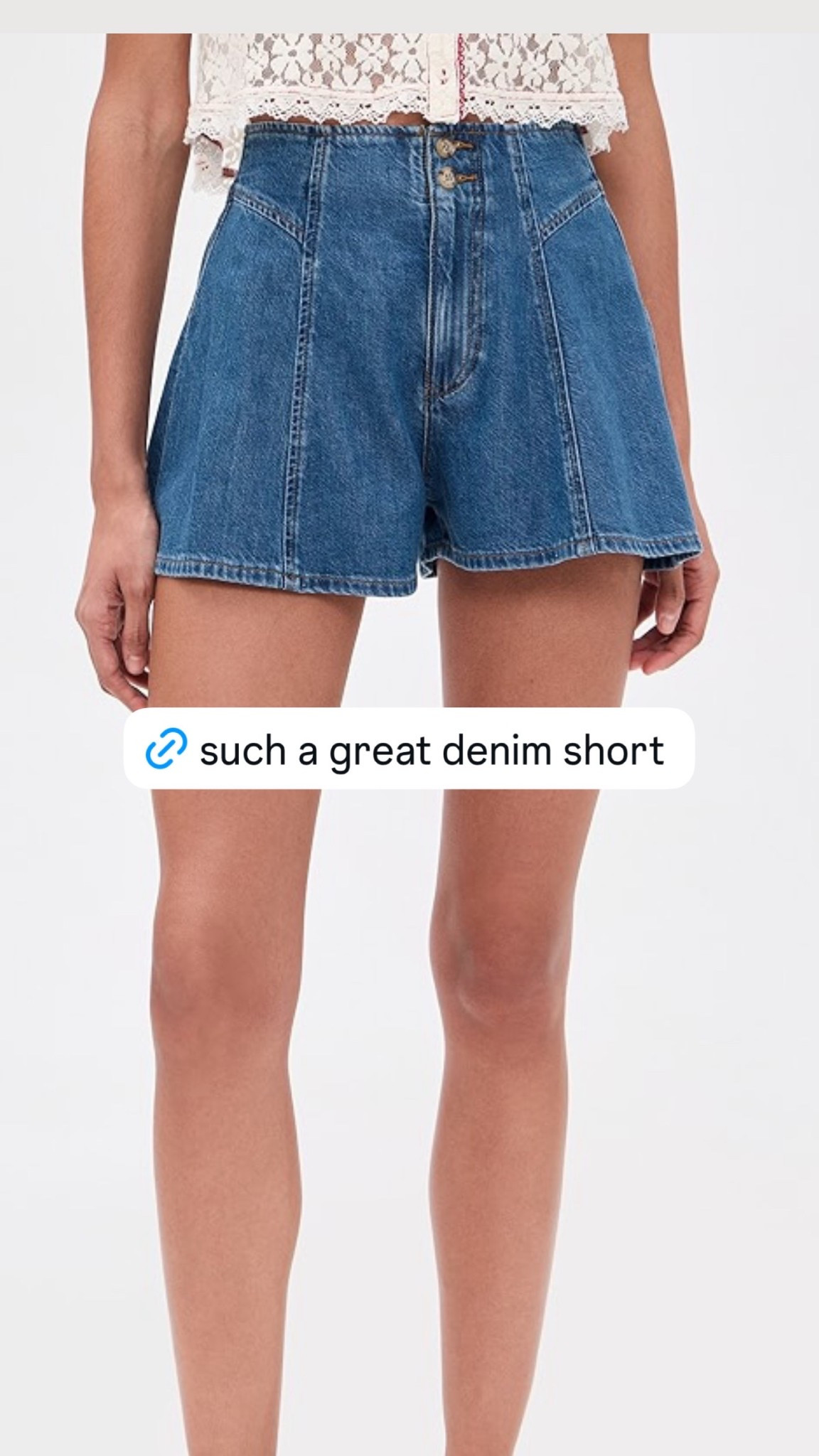
Task: Click the denim shorts in the photo
Action: click(427, 355)
